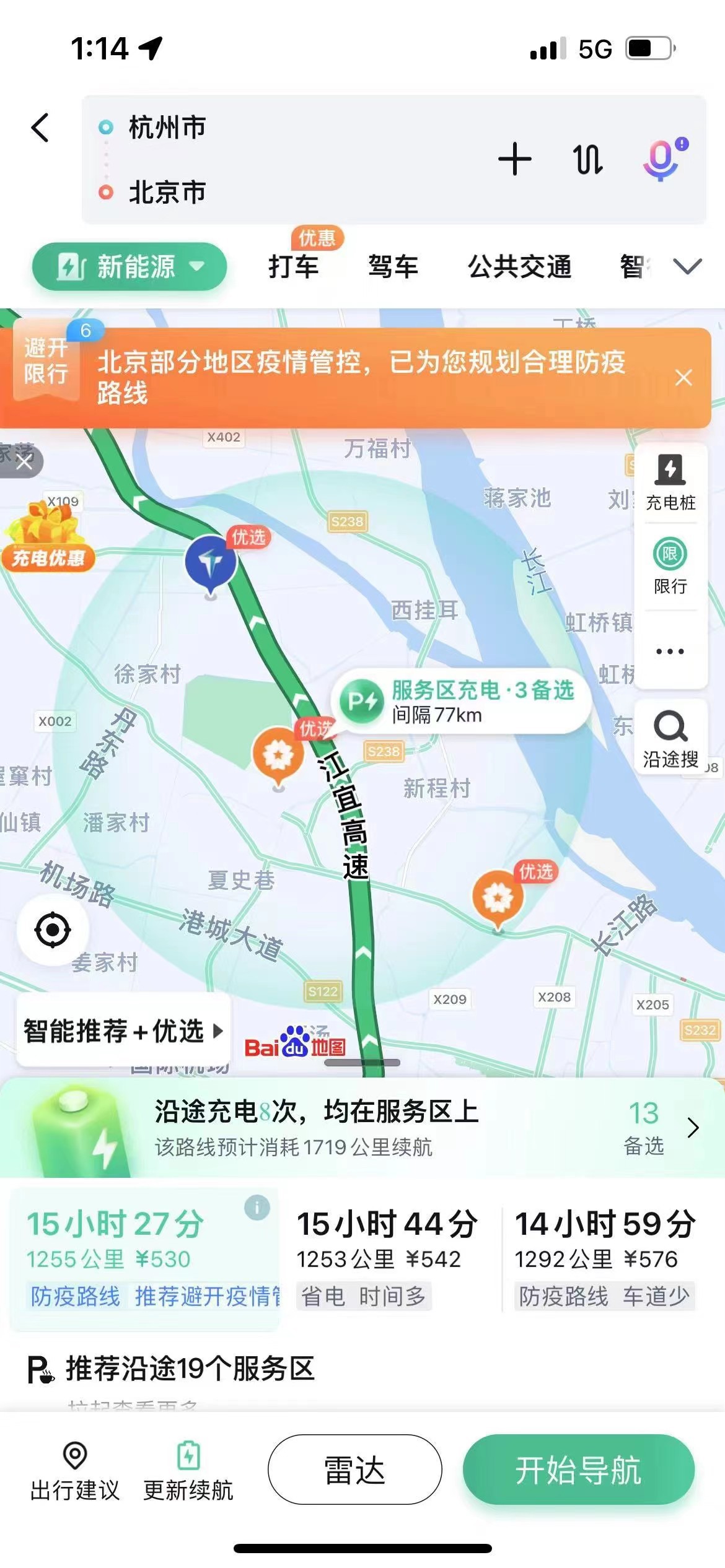The image size is (725, 1568).
Task: Add a waypoint with the plus icon
Action: (514, 159)
